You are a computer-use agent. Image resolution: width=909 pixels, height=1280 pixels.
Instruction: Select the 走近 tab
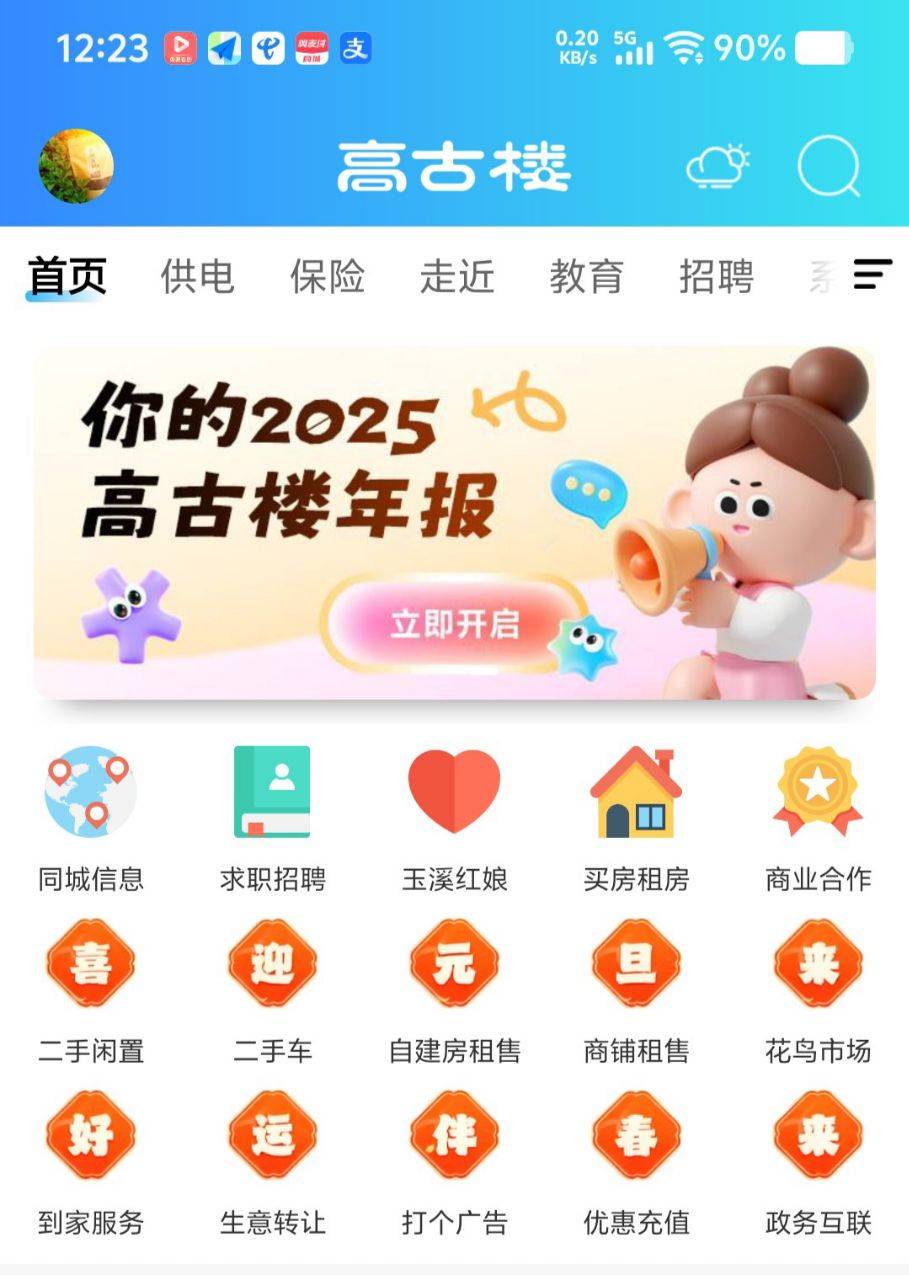[x=457, y=277]
